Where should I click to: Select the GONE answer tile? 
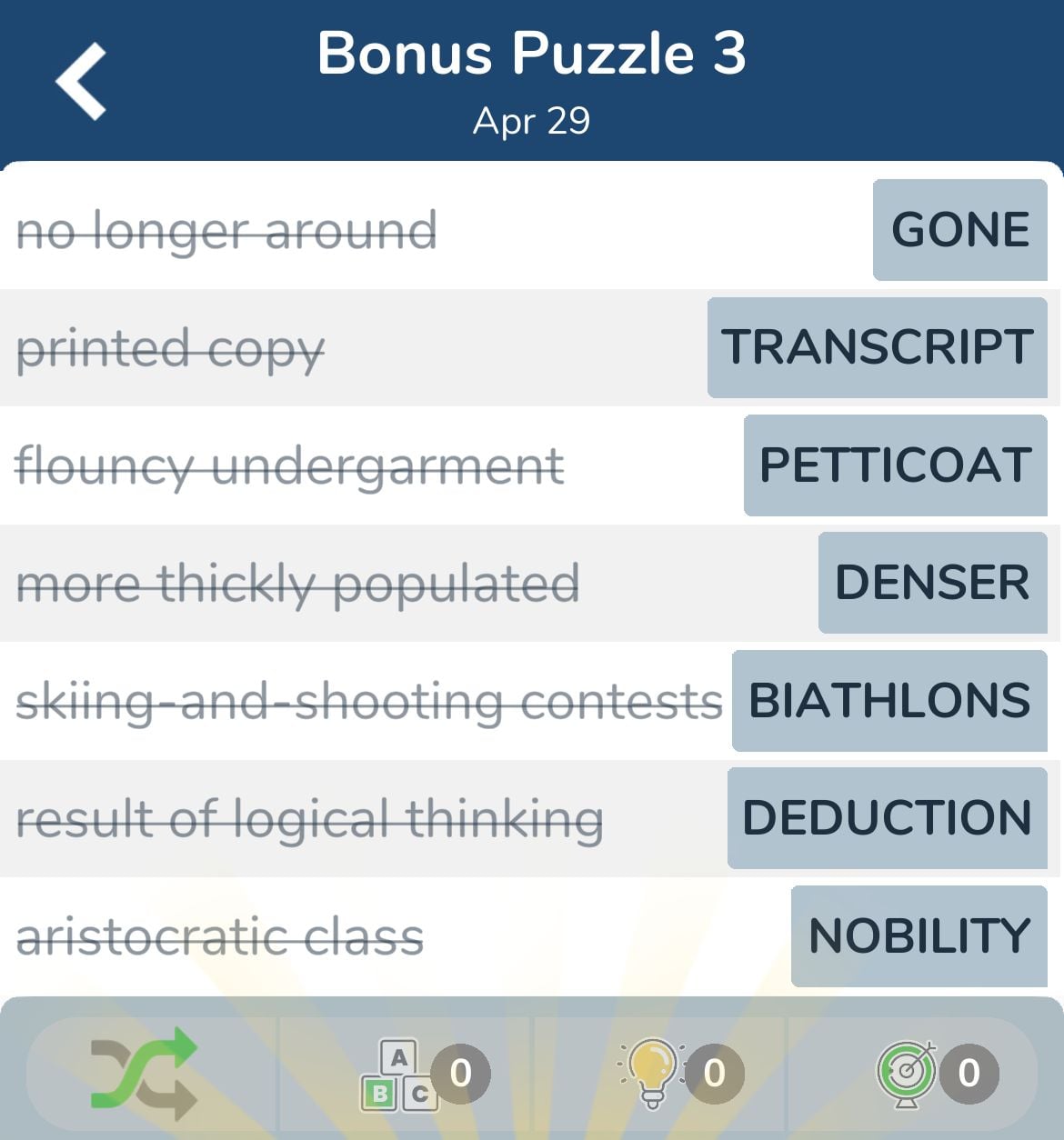pyautogui.click(x=959, y=229)
